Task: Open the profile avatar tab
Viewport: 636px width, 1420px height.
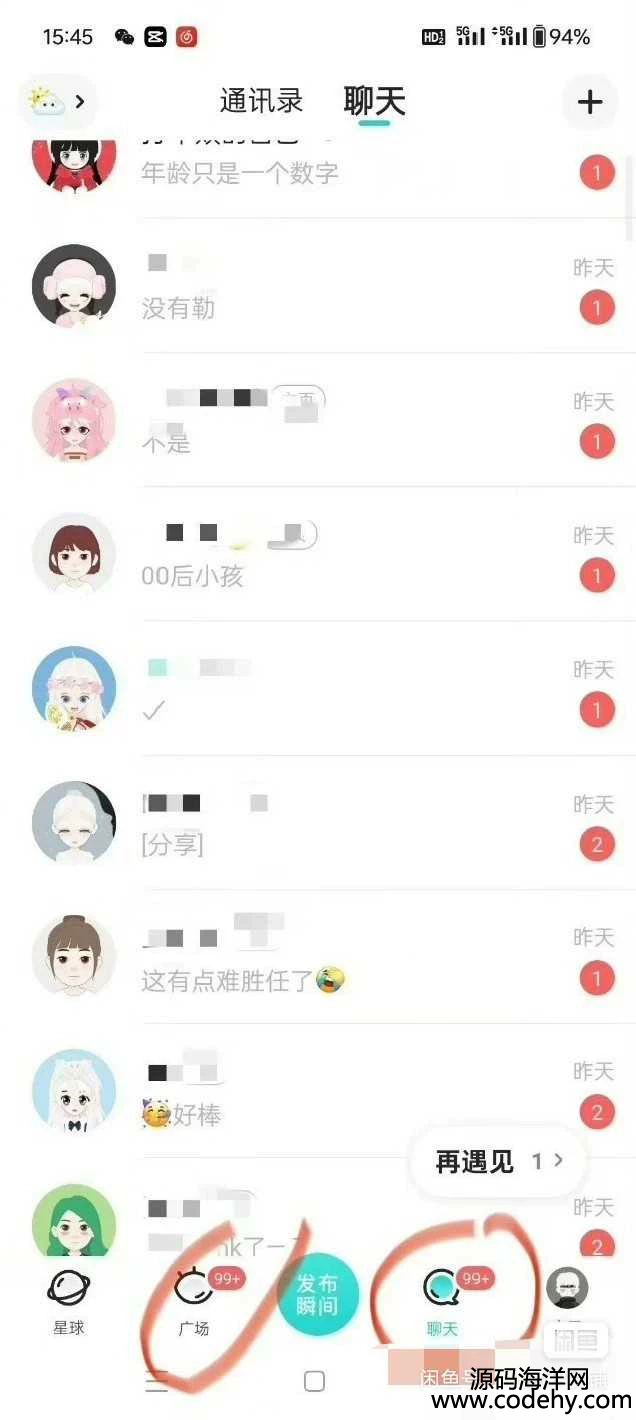Action: click(567, 1292)
